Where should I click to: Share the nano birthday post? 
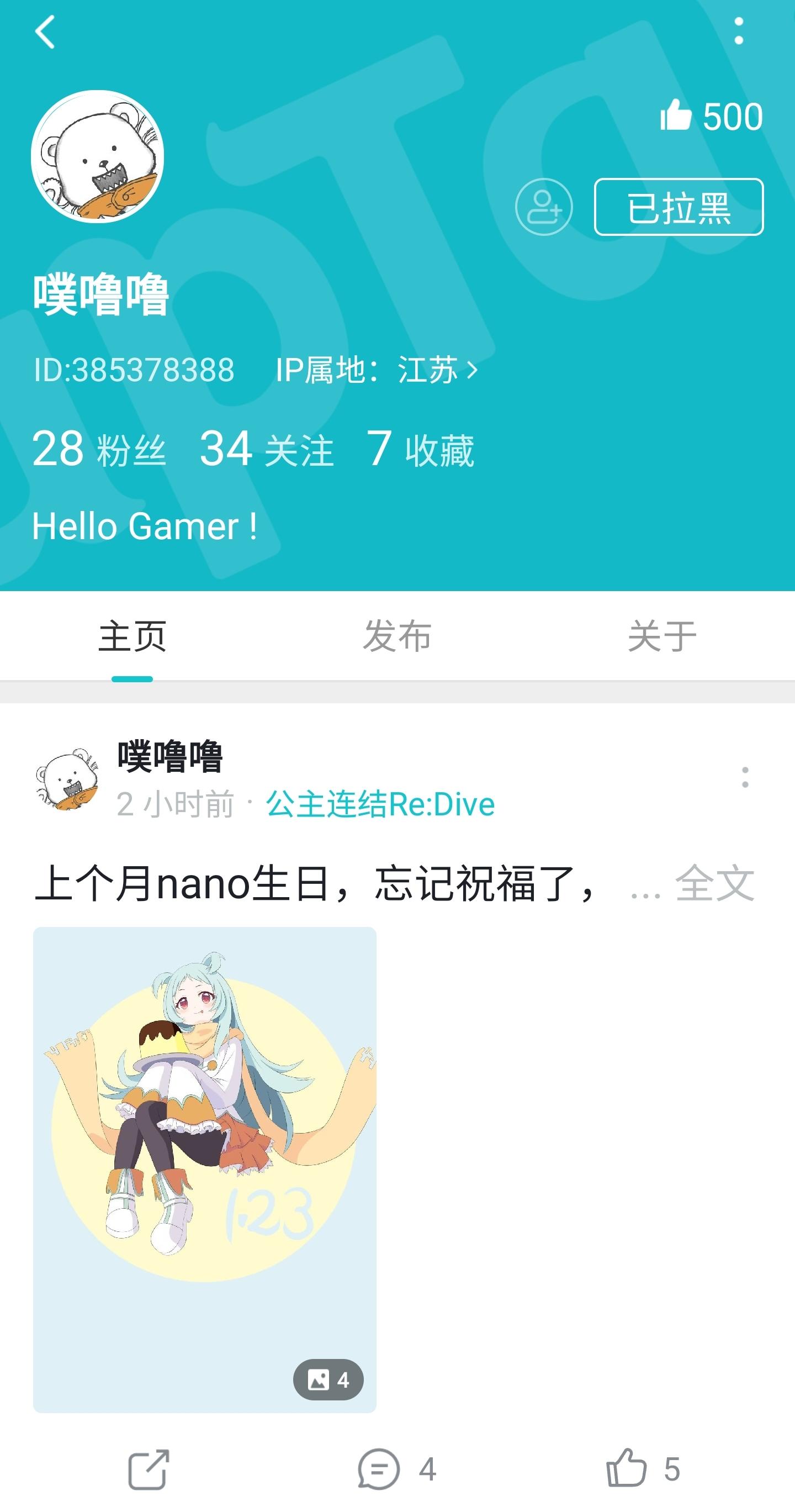pos(149,1469)
